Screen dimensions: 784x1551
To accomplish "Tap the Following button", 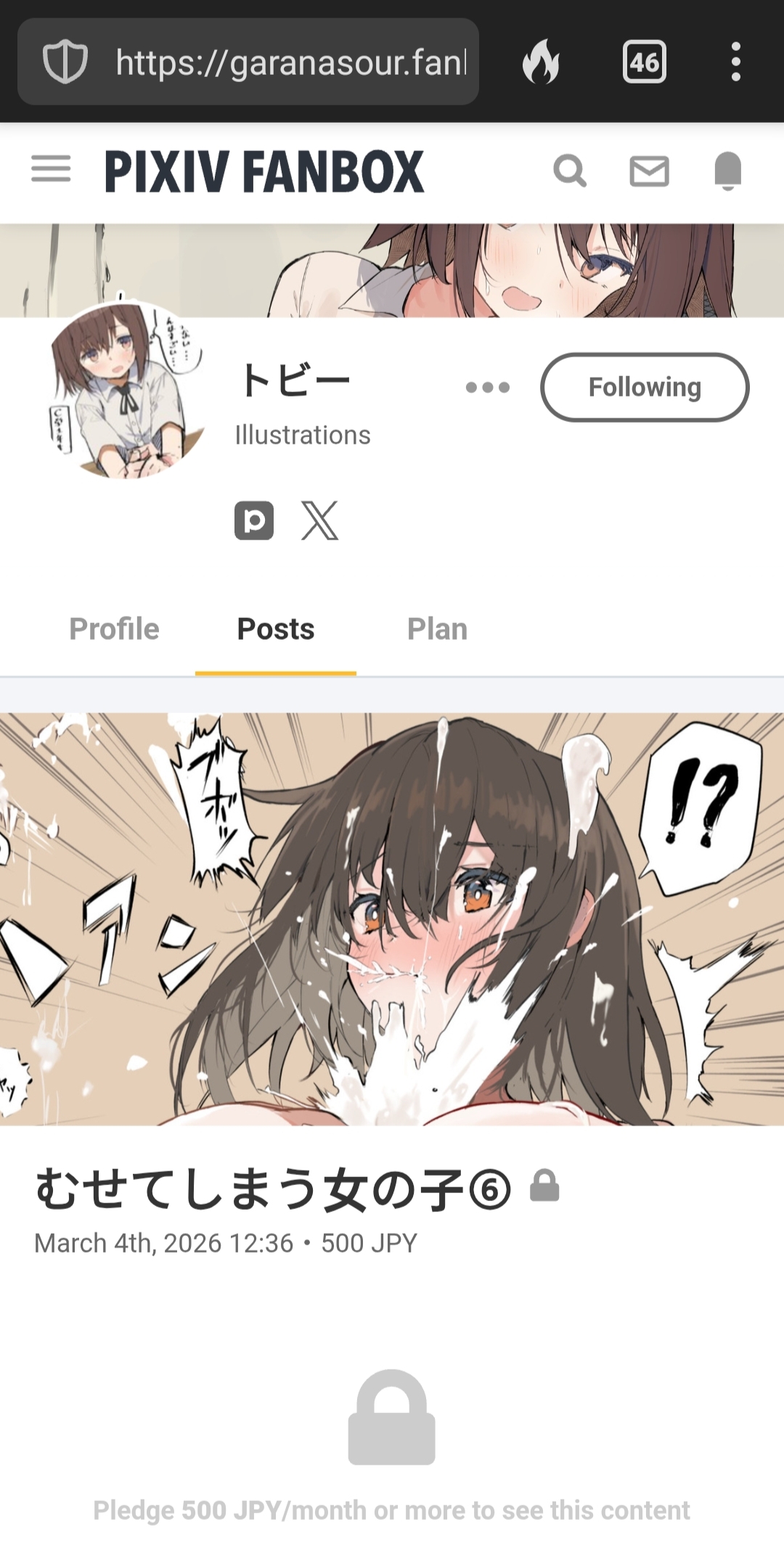I will [x=645, y=387].
